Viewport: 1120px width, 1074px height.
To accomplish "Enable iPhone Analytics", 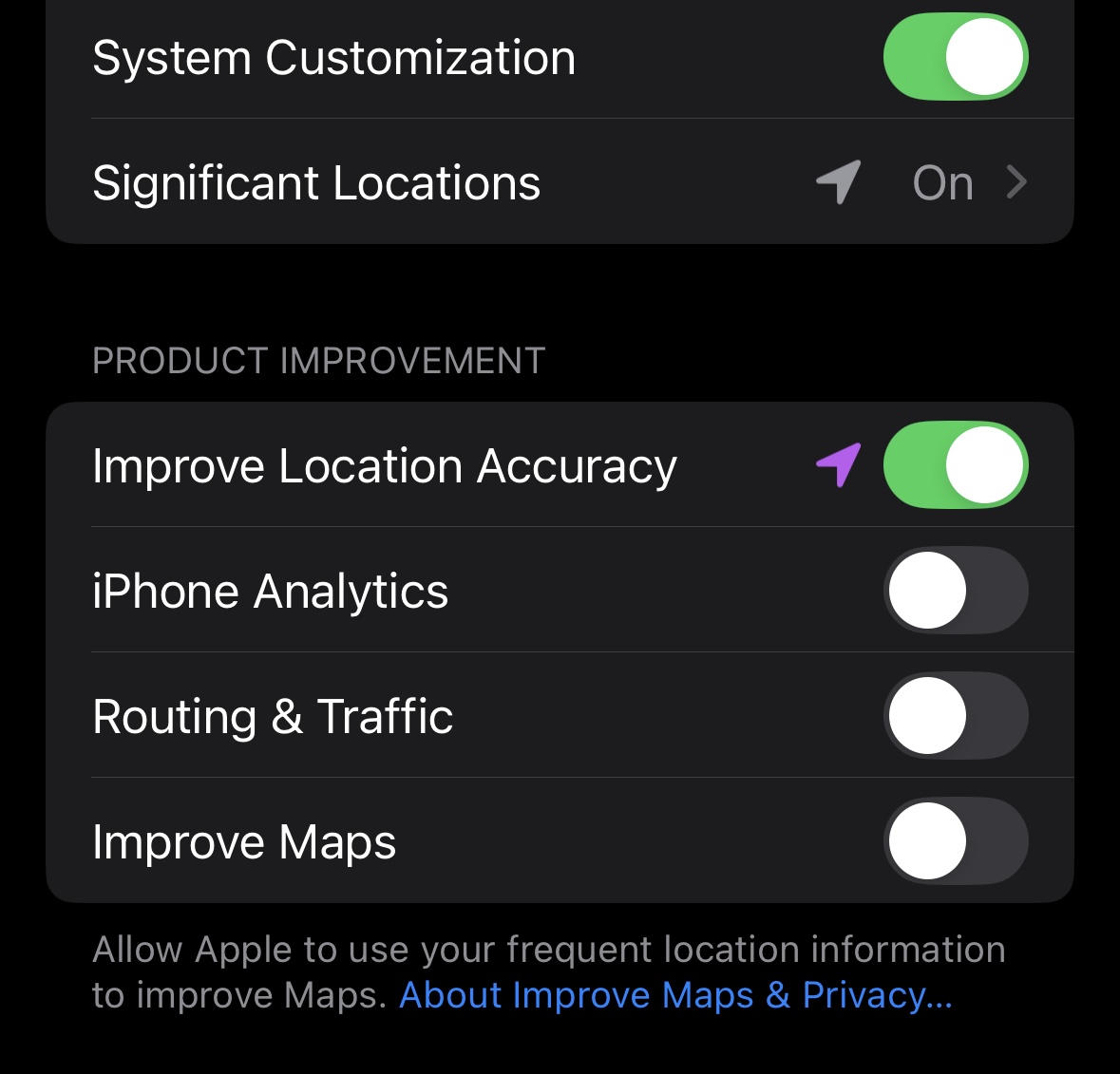I will (x=955, y=591).
